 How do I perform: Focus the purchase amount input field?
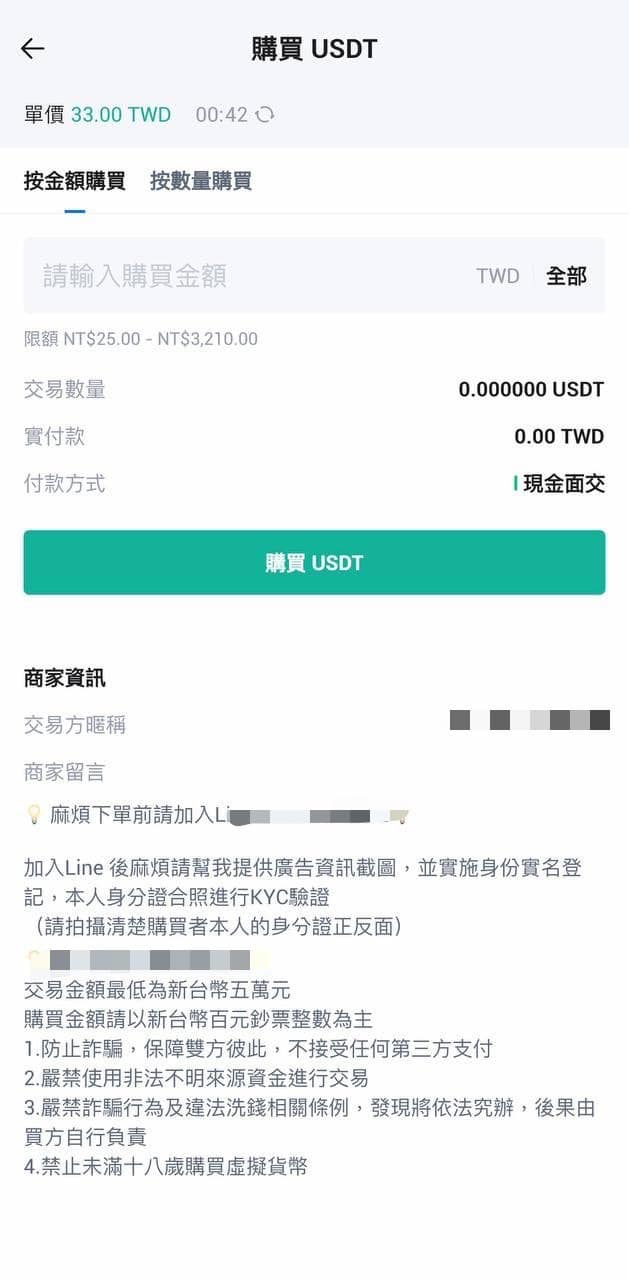250,276
